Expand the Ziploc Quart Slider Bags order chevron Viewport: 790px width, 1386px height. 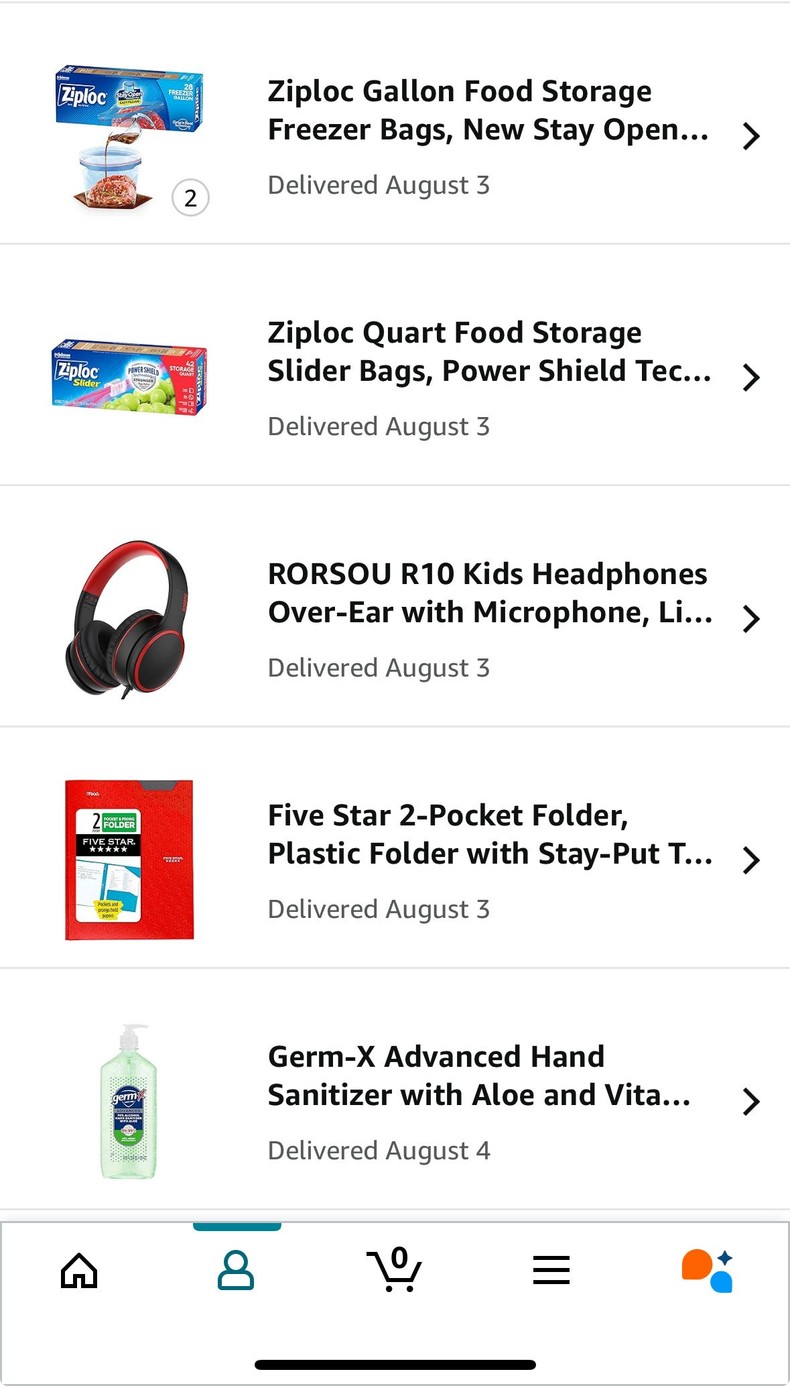point(751,377)
